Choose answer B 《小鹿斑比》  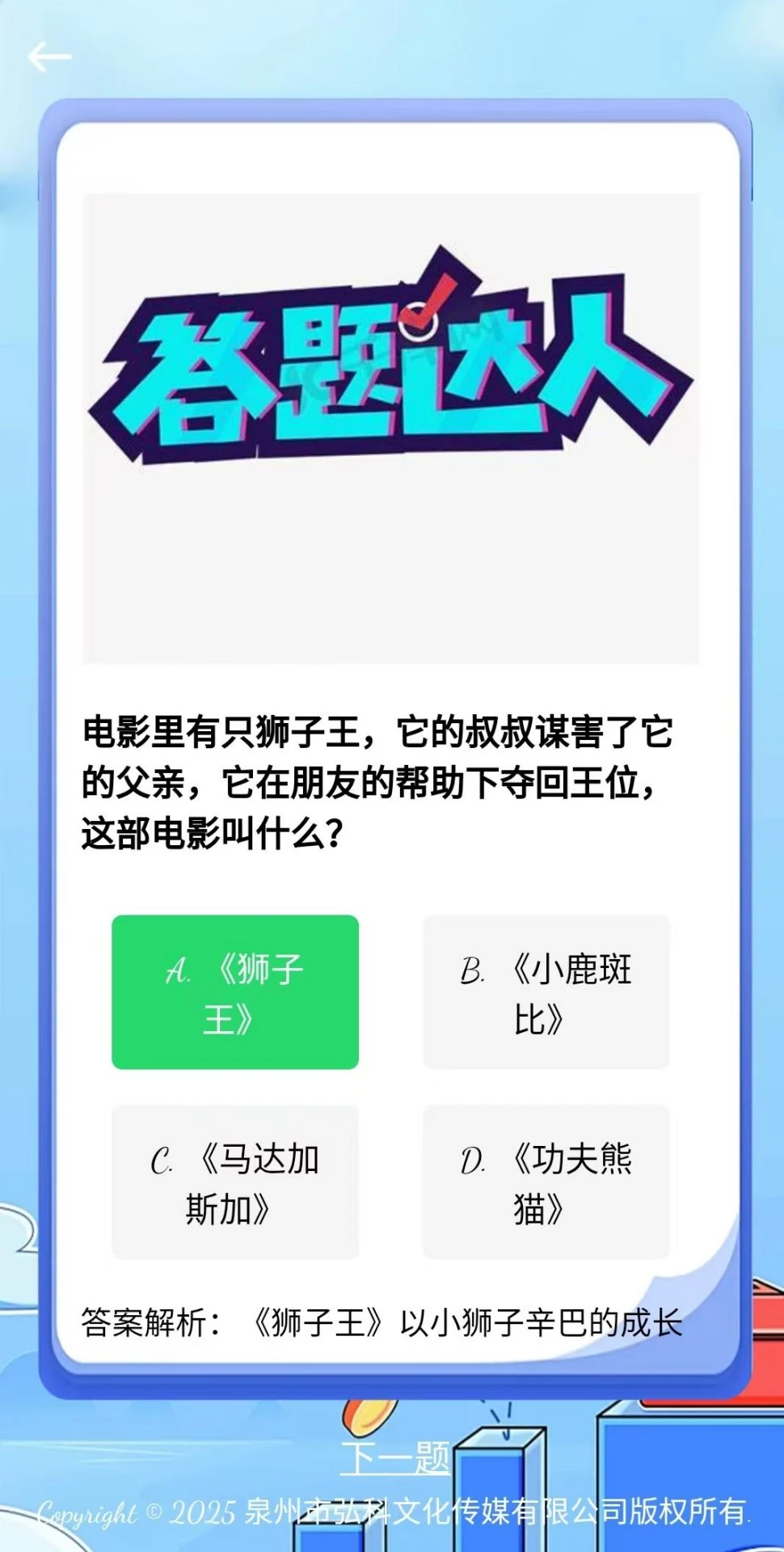point(546,992)
